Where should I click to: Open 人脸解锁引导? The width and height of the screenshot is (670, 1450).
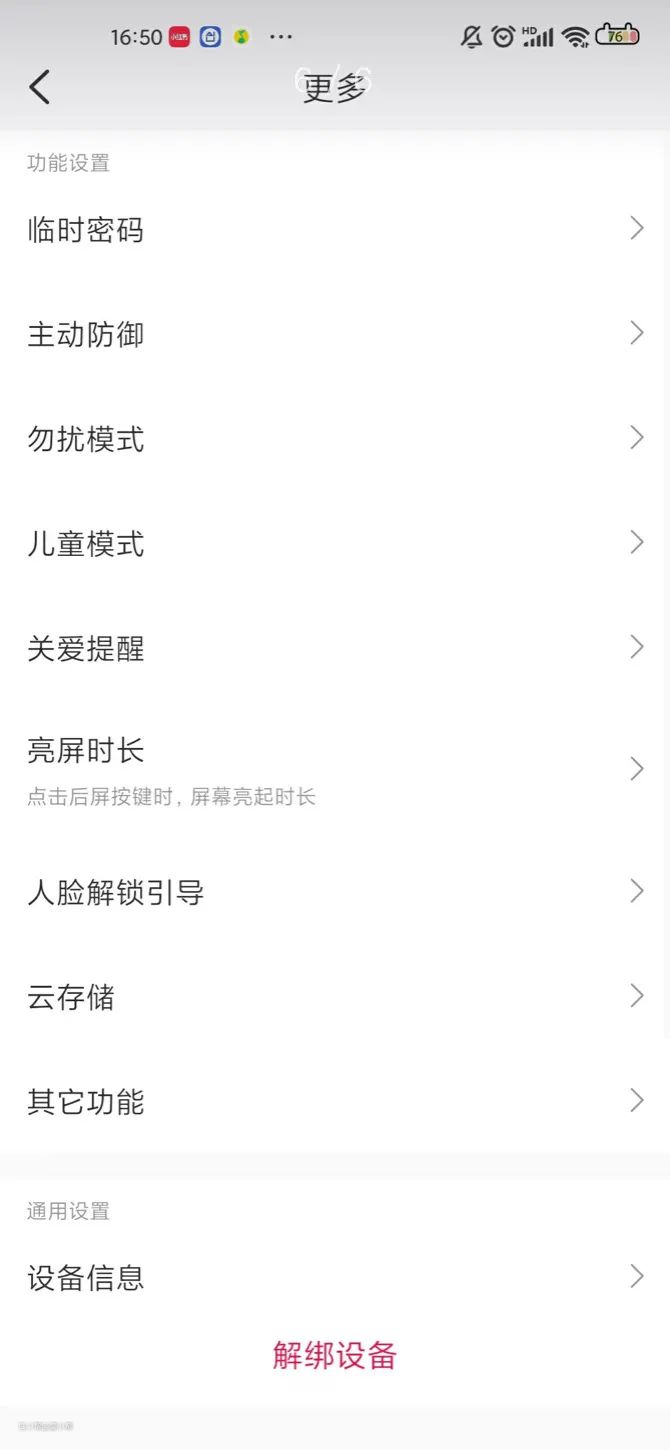tap(335, 891)
